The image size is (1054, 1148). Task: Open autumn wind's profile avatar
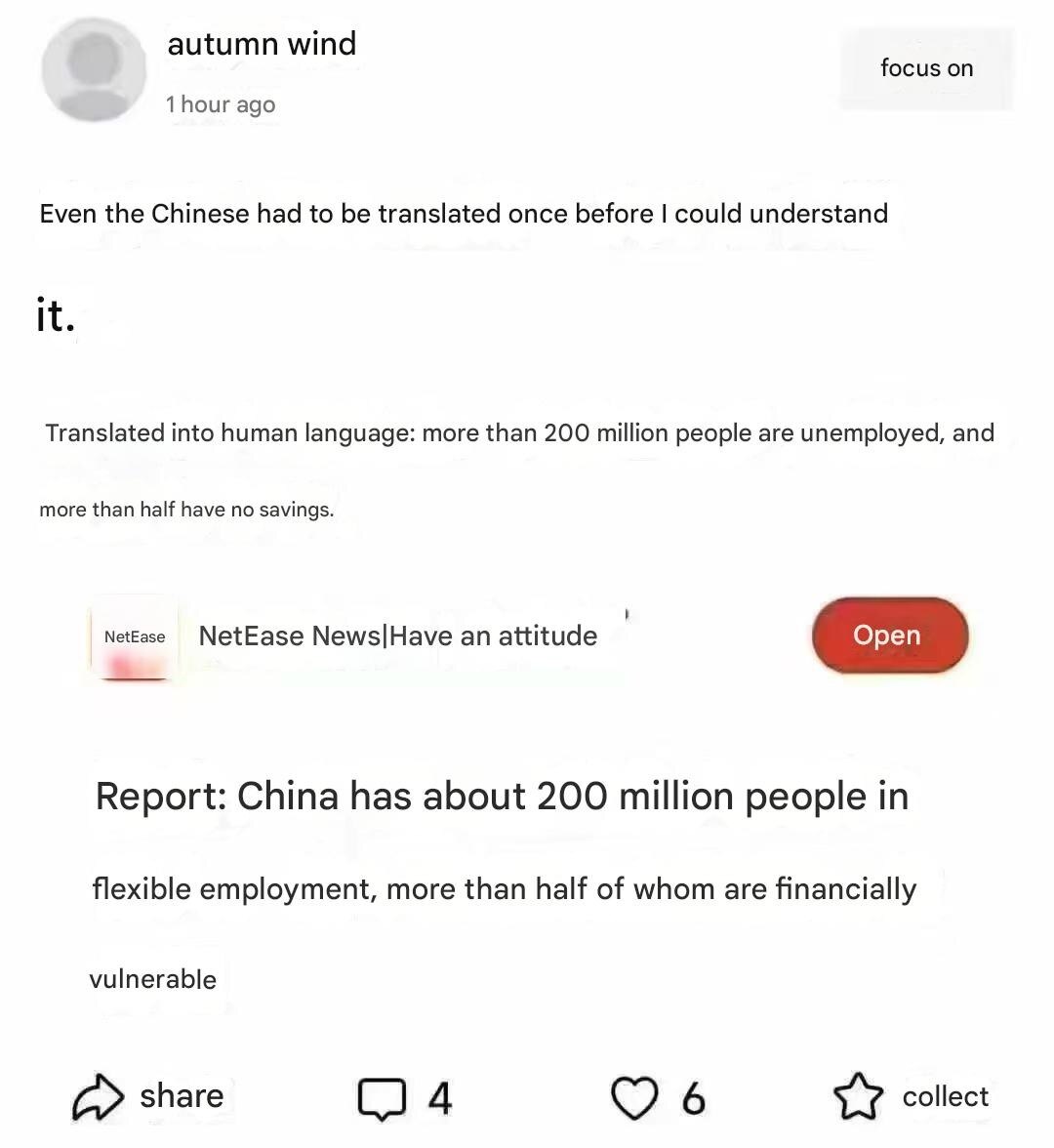click(94, 70)
